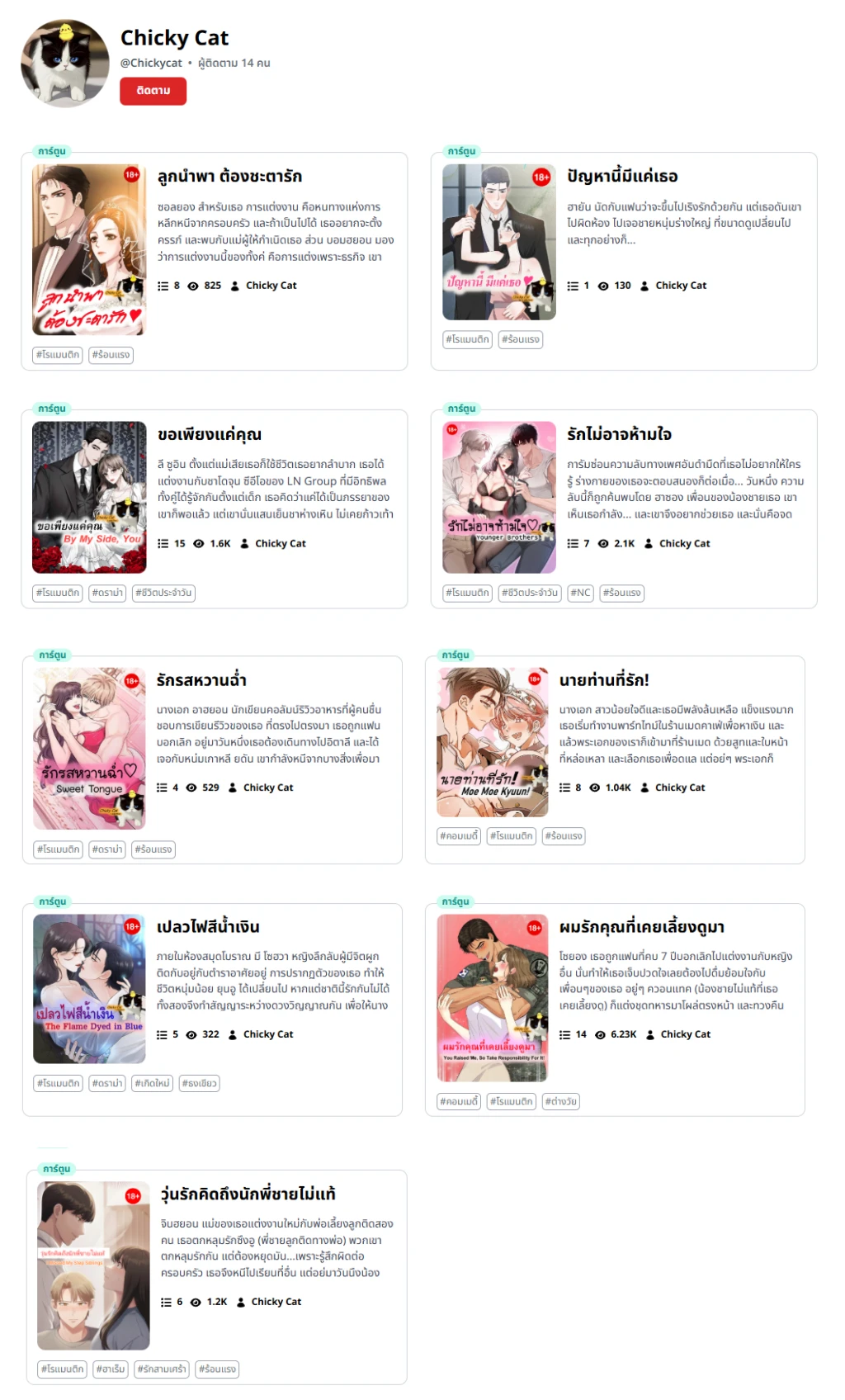Image resolution: width=845 pixels, height=1400 pixels.
Task: Tap the #ชีวิตประจำวัน tag under ขอเพียงแค่คุณ
Action: 163,593
